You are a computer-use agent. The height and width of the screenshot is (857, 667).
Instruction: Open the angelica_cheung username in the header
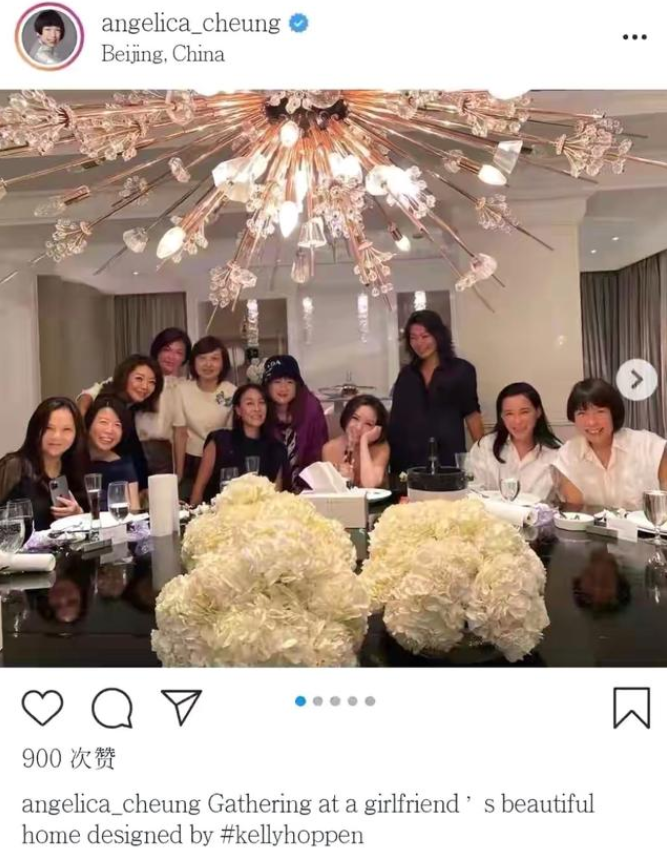pyautogui.click(x=190, y=23)
